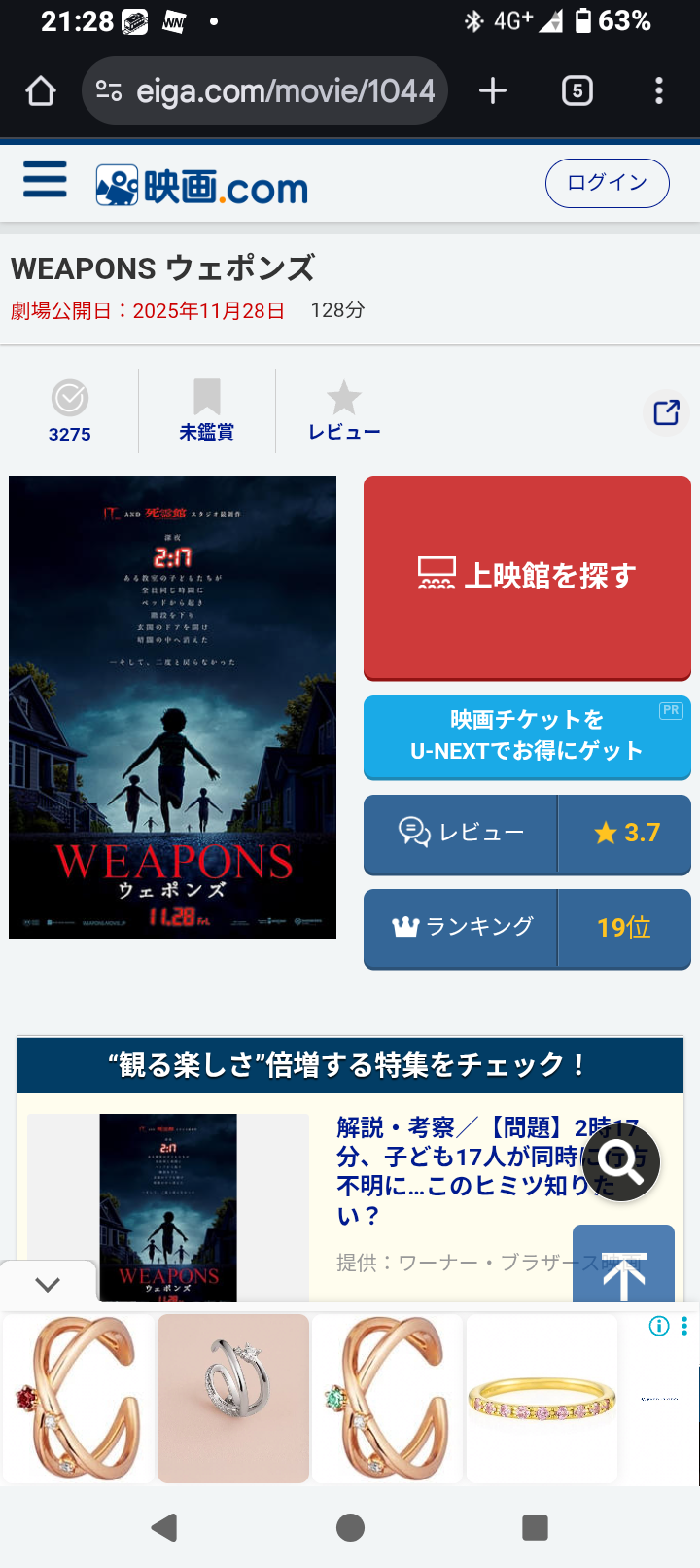The width and height of the screenshot is (700, 1568).
Task: Show the open tabs switcher
Action: click(x=577, y=91)
